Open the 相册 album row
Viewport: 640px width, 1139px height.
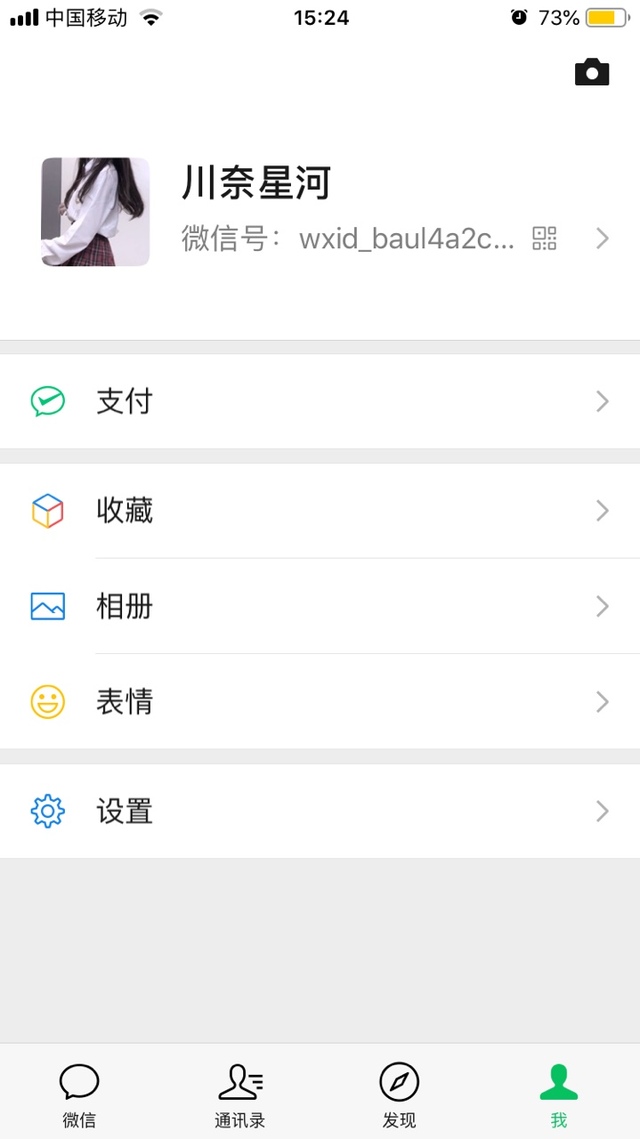[320, 606]
